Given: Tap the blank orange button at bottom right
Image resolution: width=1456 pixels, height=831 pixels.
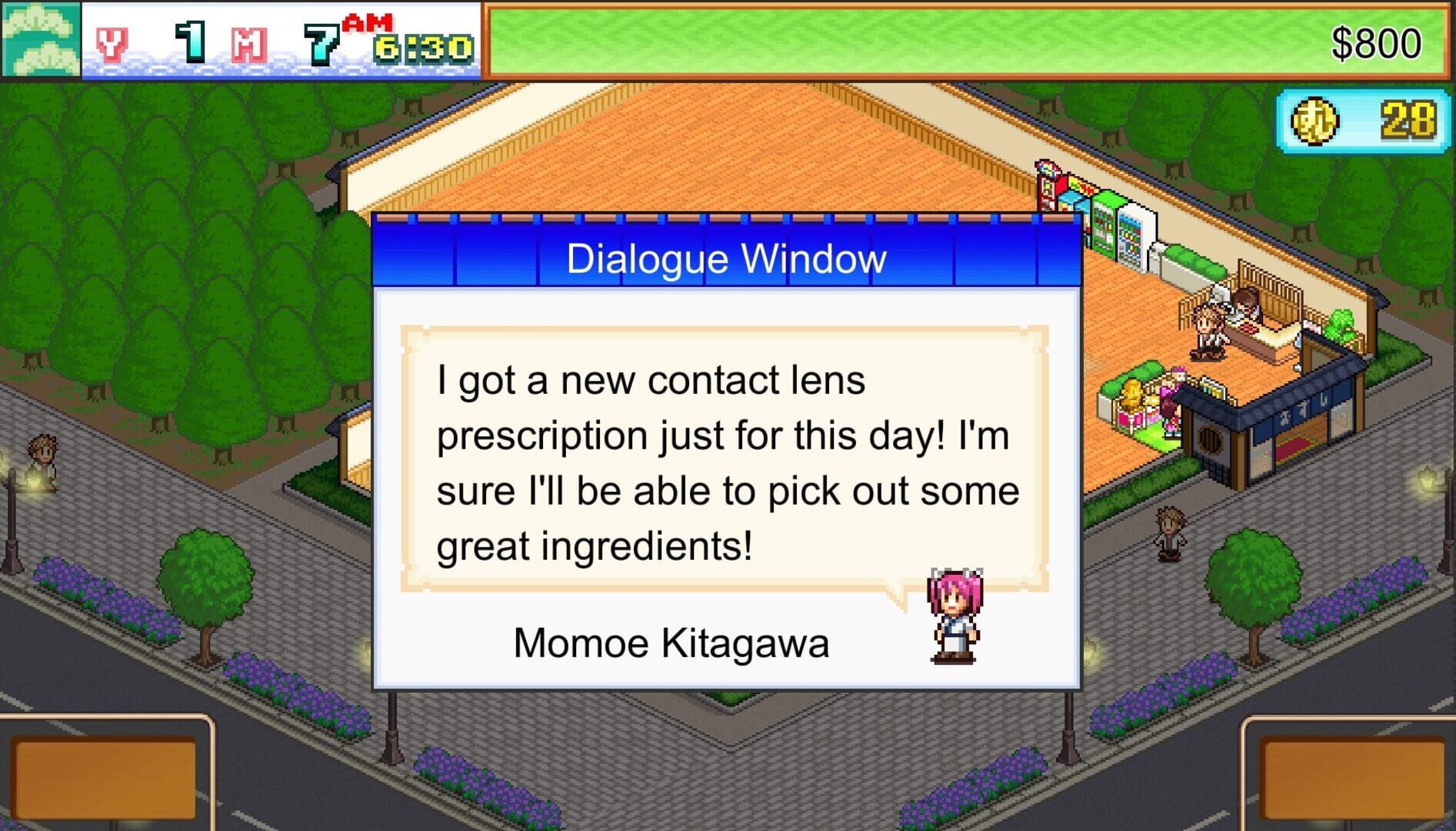Looking at the screenshot, I should tap(1352, 779).
